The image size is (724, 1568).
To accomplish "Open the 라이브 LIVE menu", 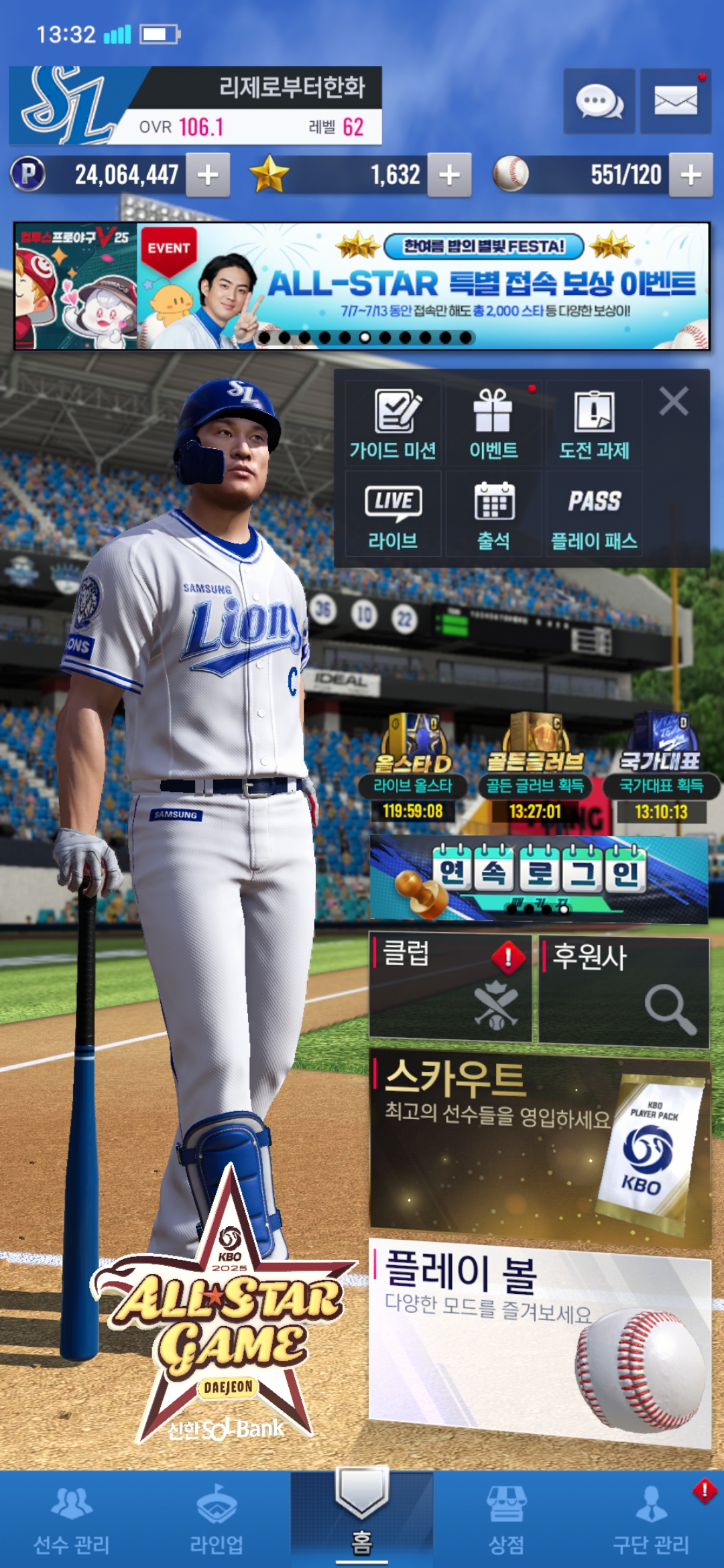I will (x=393, y=514).
